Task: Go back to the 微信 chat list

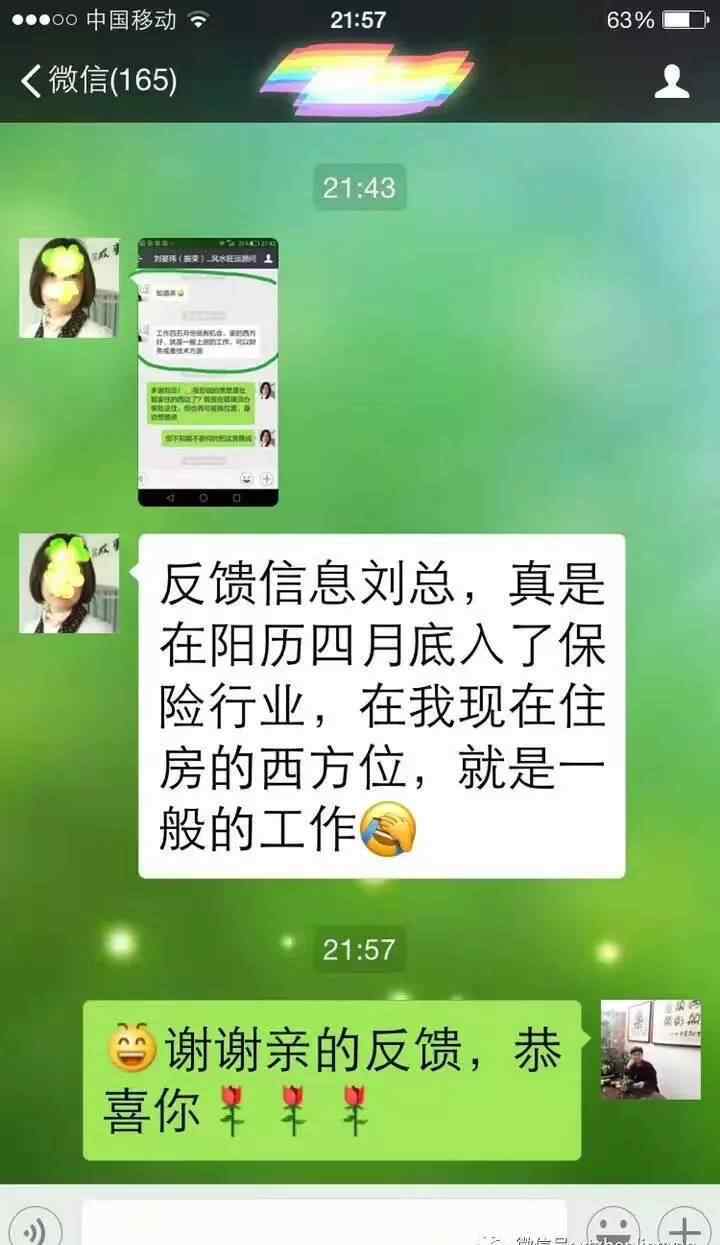Action: [98, 80]
